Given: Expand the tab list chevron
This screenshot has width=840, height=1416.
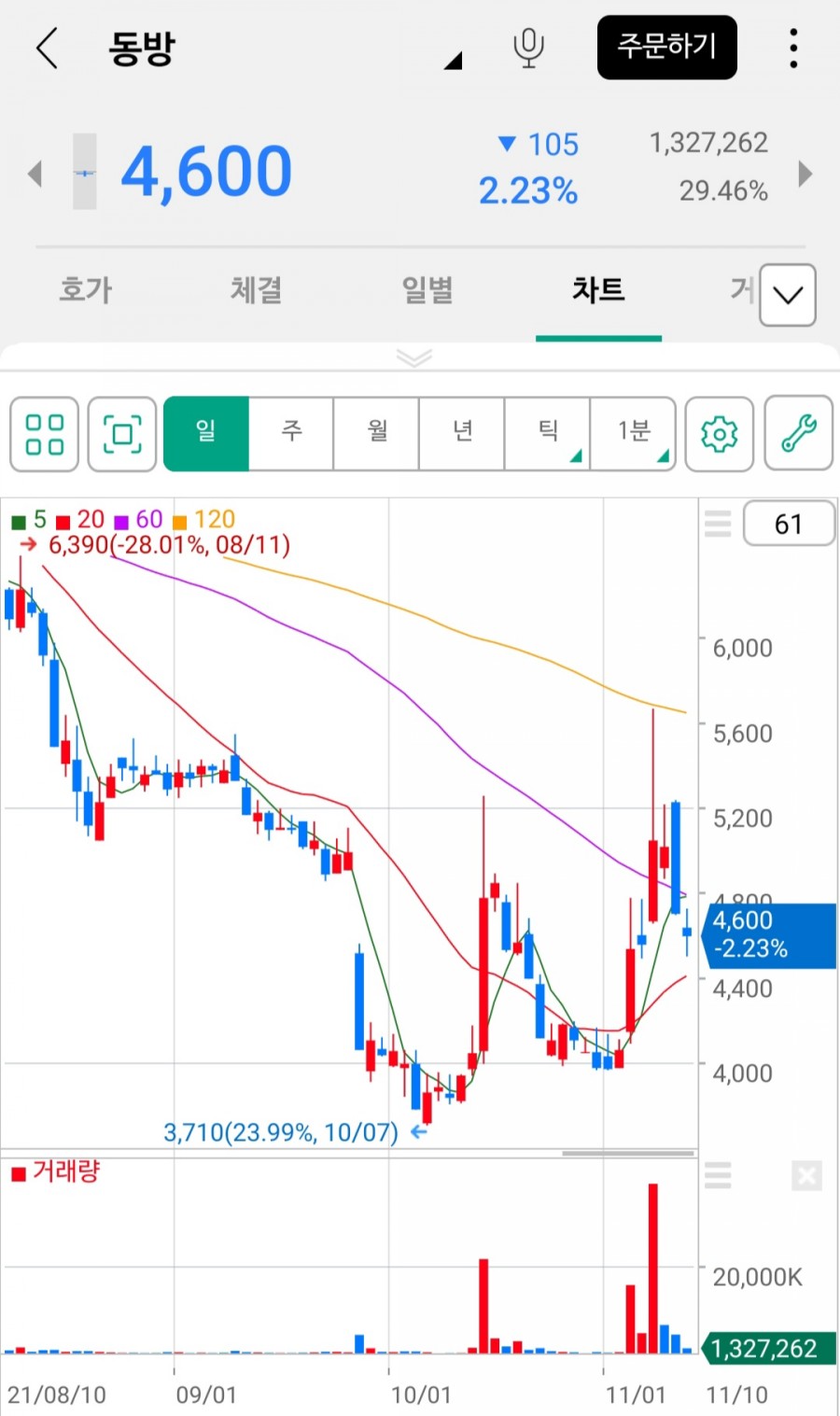Looking at the screenshot, I should pos(788,295).
